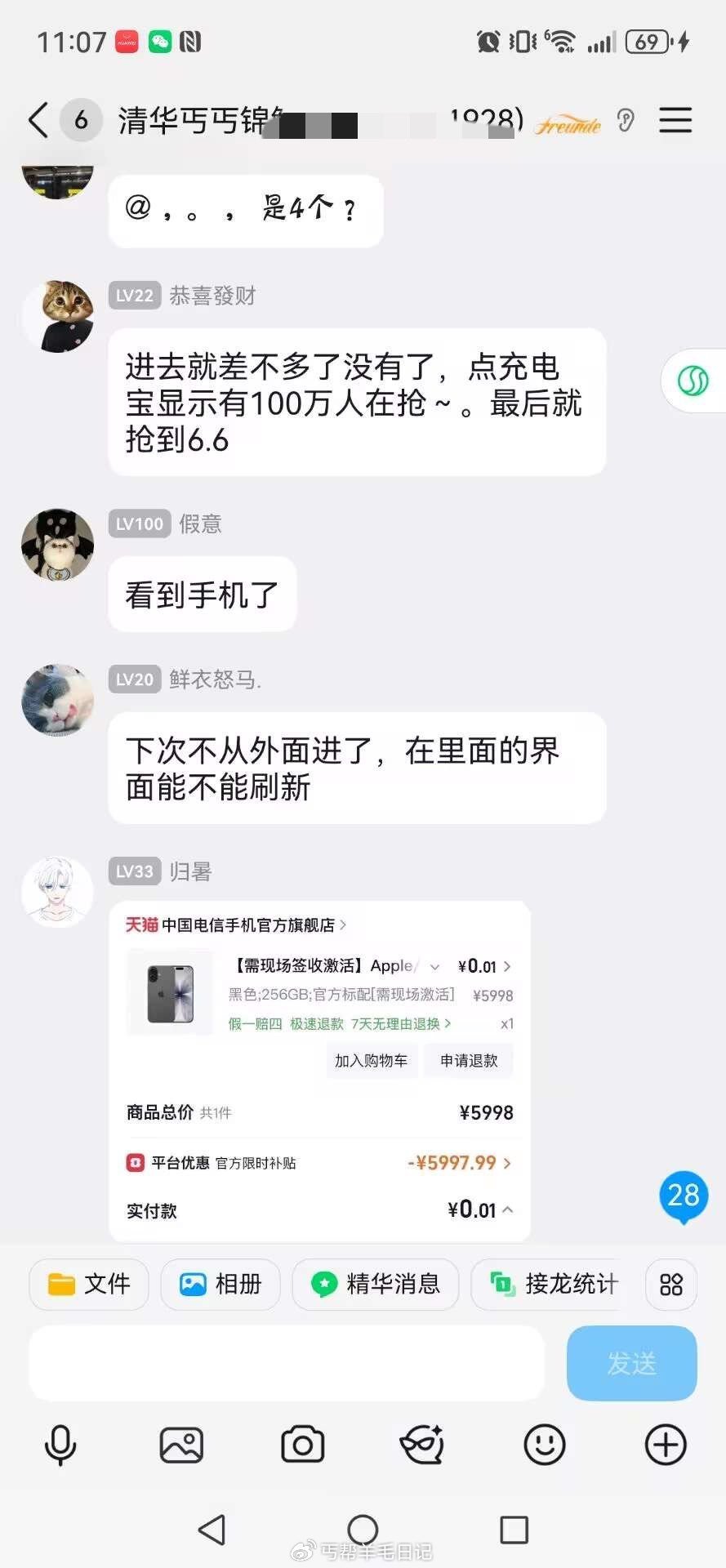The width and height of the screenshot is (726, 1568).
Task: Open the hamburger menu at top right
Action: pyautogui.click(x=675, y=120)
